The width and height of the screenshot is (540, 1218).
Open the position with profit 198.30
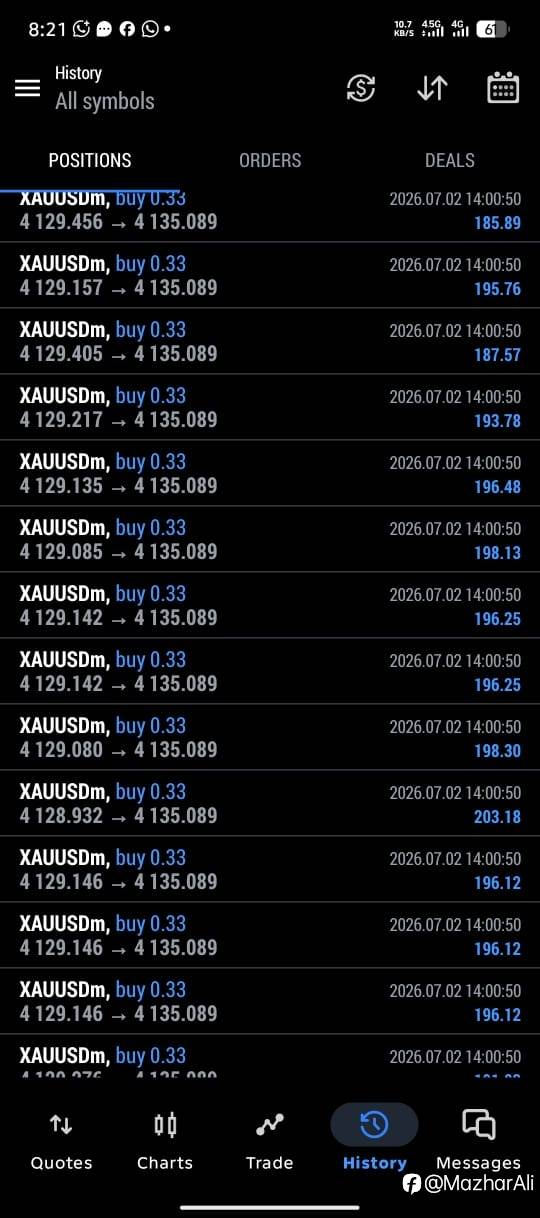[270, 737]
